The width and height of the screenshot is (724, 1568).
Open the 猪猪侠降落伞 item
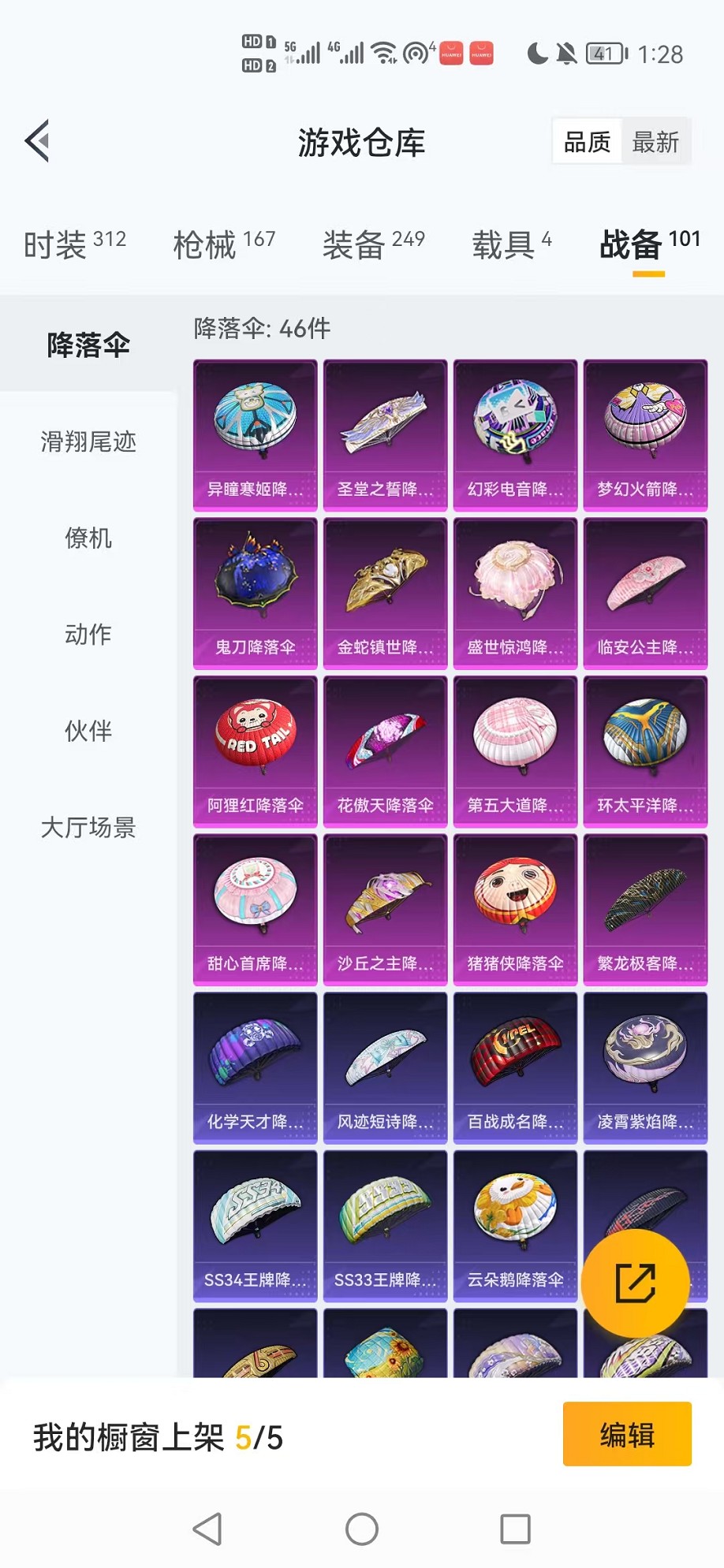[x=515, y=909]
